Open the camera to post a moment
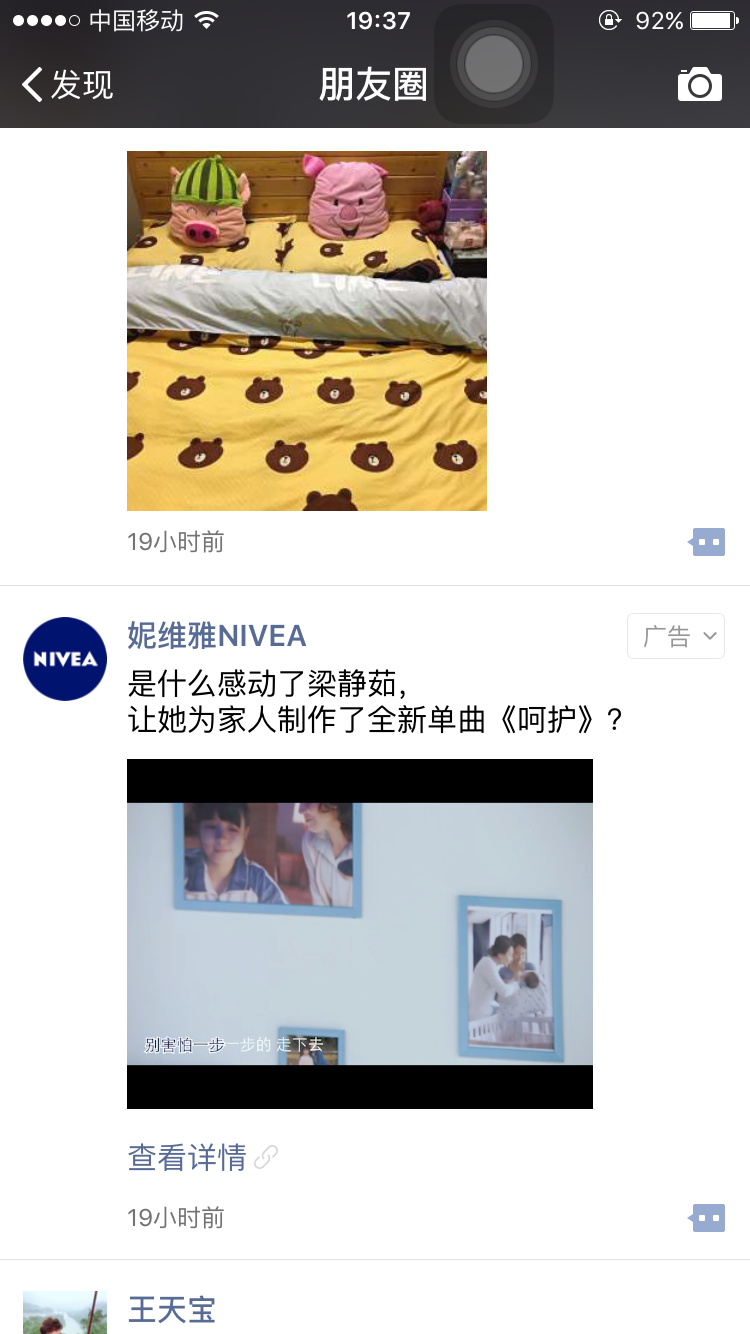The image size is (750, 1334). pyautogui.click(x=699, y=85)
